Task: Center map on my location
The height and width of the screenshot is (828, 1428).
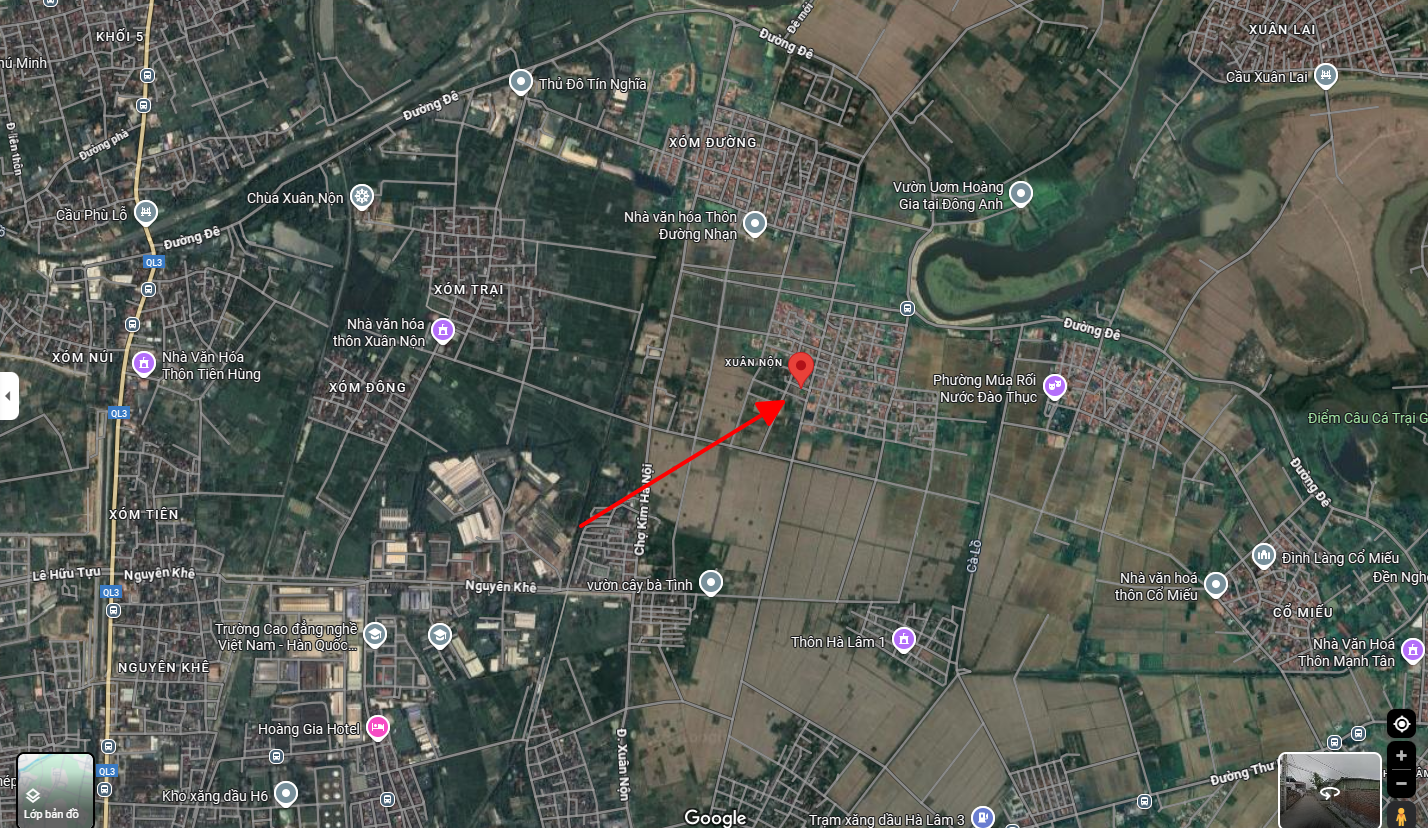Action: 1401,724
